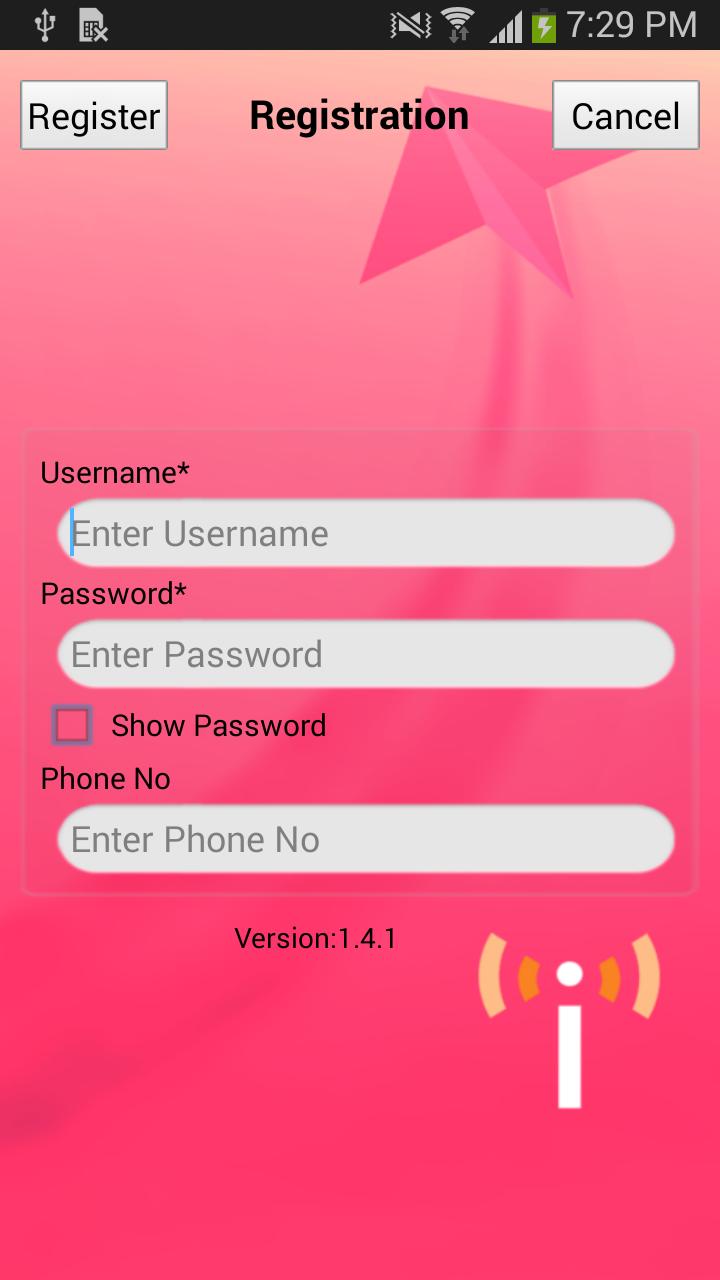Tap the Register button
This screenshot has height=1280, width=720.
pyautogui.click(x=94, y=116)
